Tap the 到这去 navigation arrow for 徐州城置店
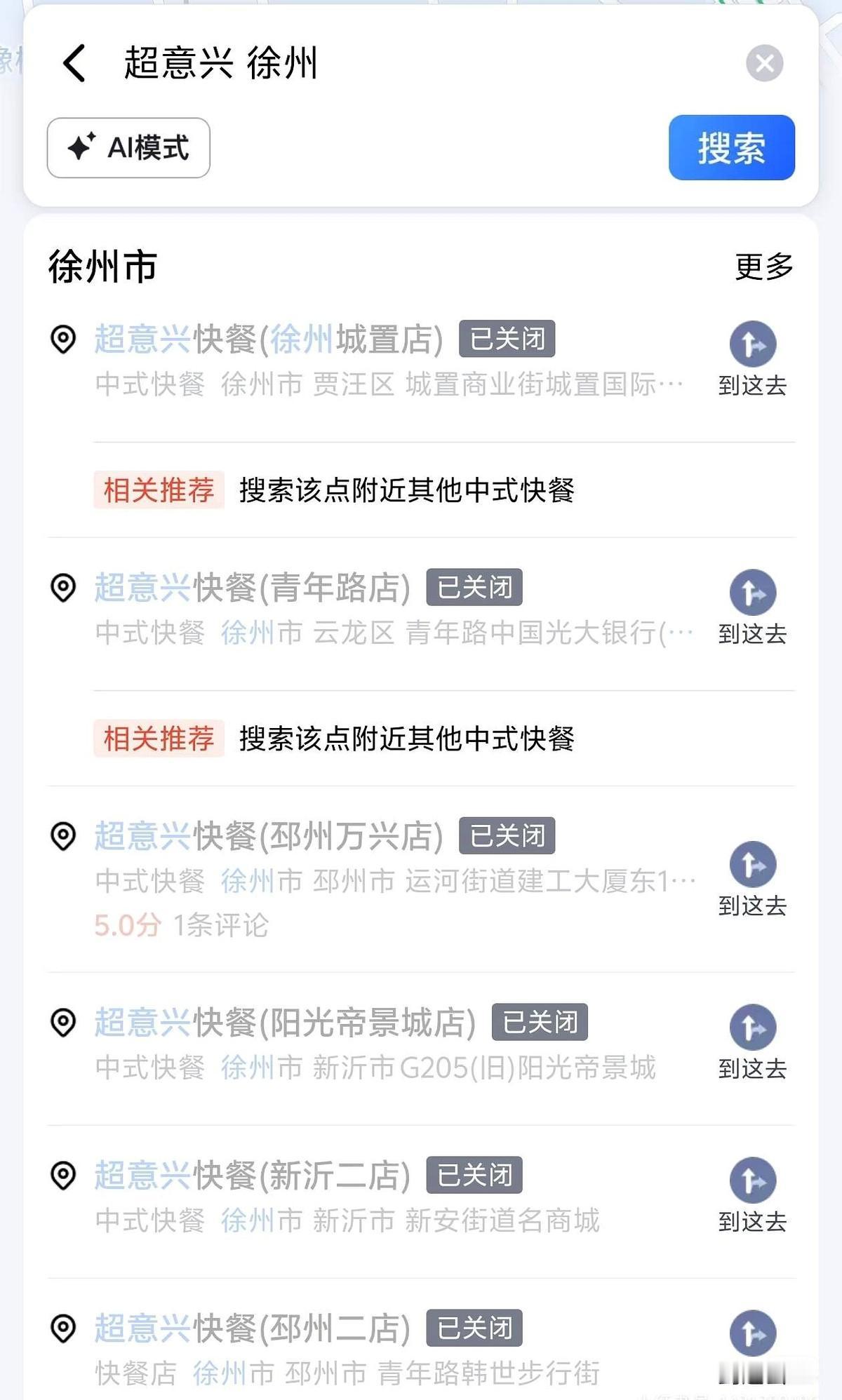Image resolution: width=842 pixels, height=1400 pixels. 753,345
